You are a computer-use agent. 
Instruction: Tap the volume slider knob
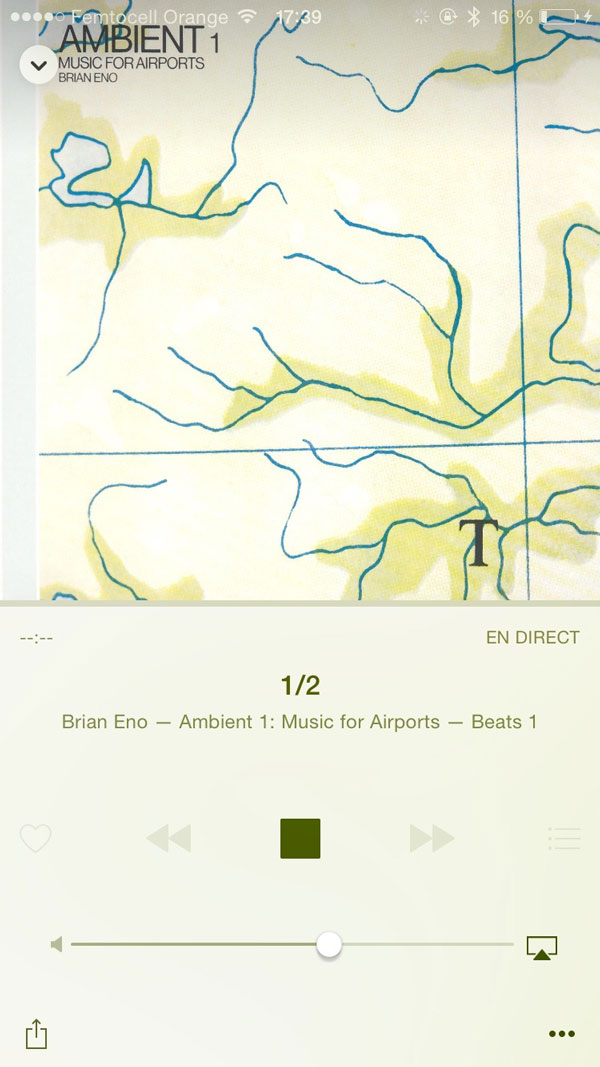pos(329,945)
